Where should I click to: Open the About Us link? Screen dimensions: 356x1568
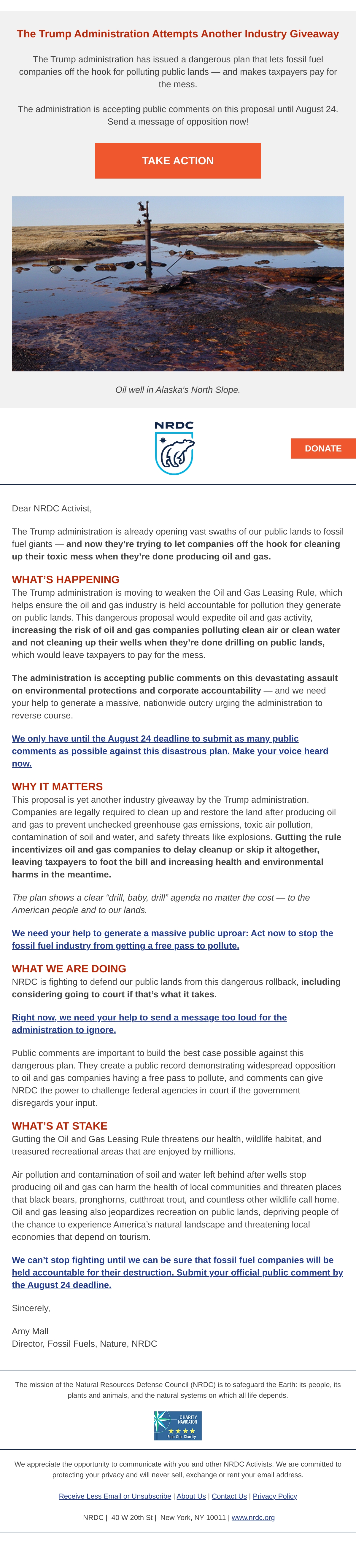[191, 1496]
